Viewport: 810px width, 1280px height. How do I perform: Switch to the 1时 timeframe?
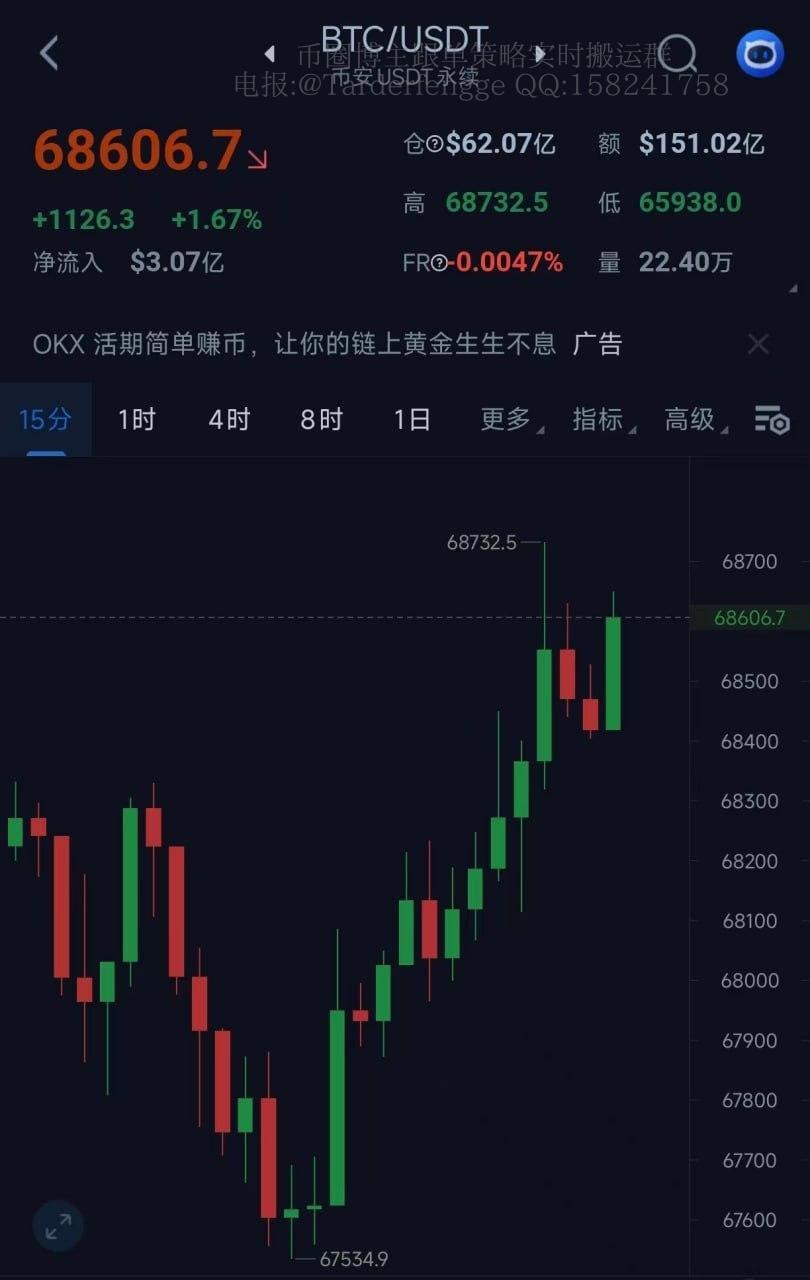pyautogui.click(x=136, y=419)
